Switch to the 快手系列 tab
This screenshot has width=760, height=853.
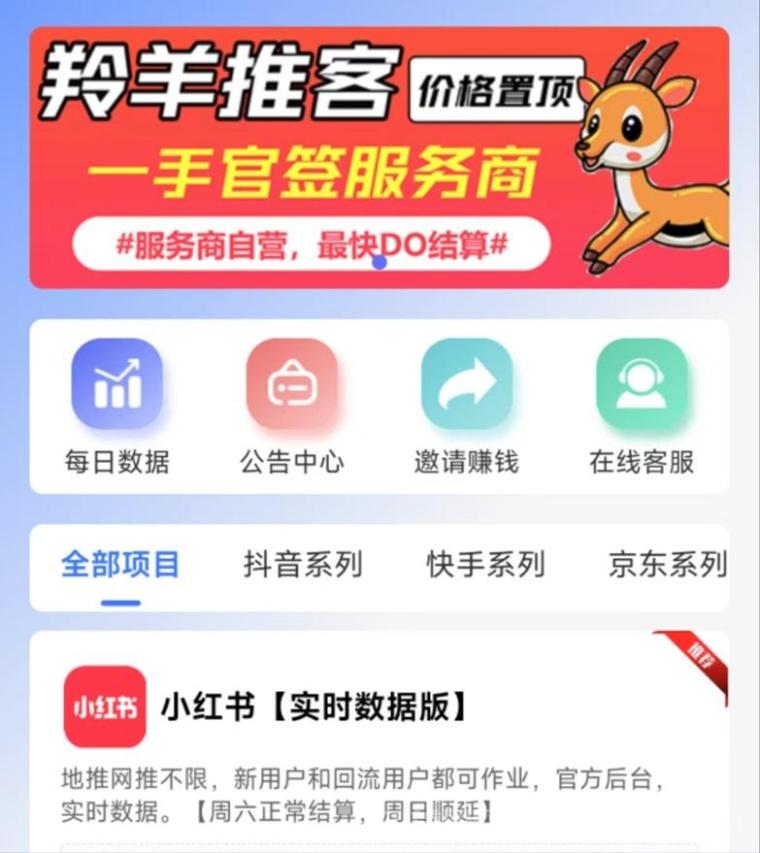486,564
